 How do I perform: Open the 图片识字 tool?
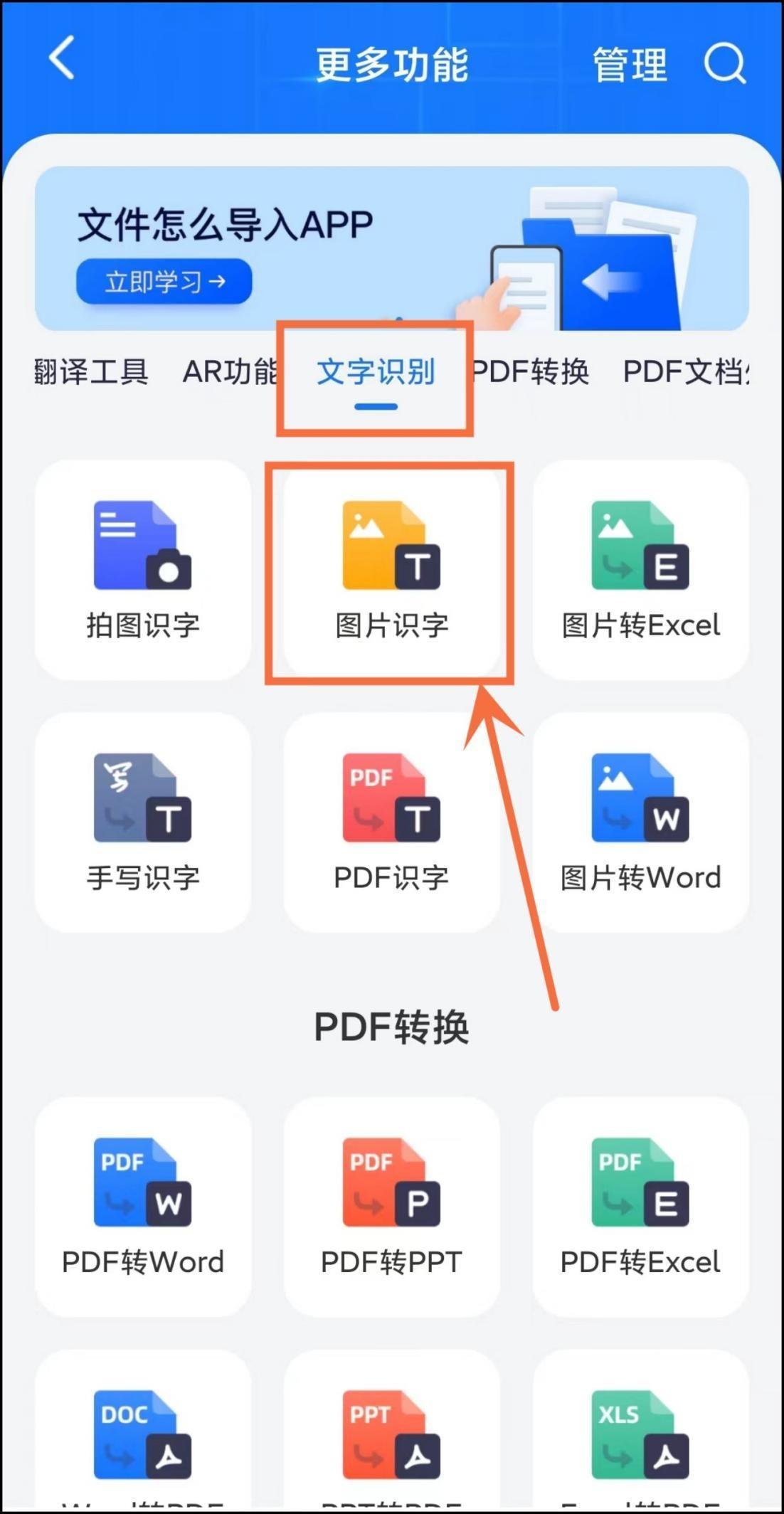(391, 571)
